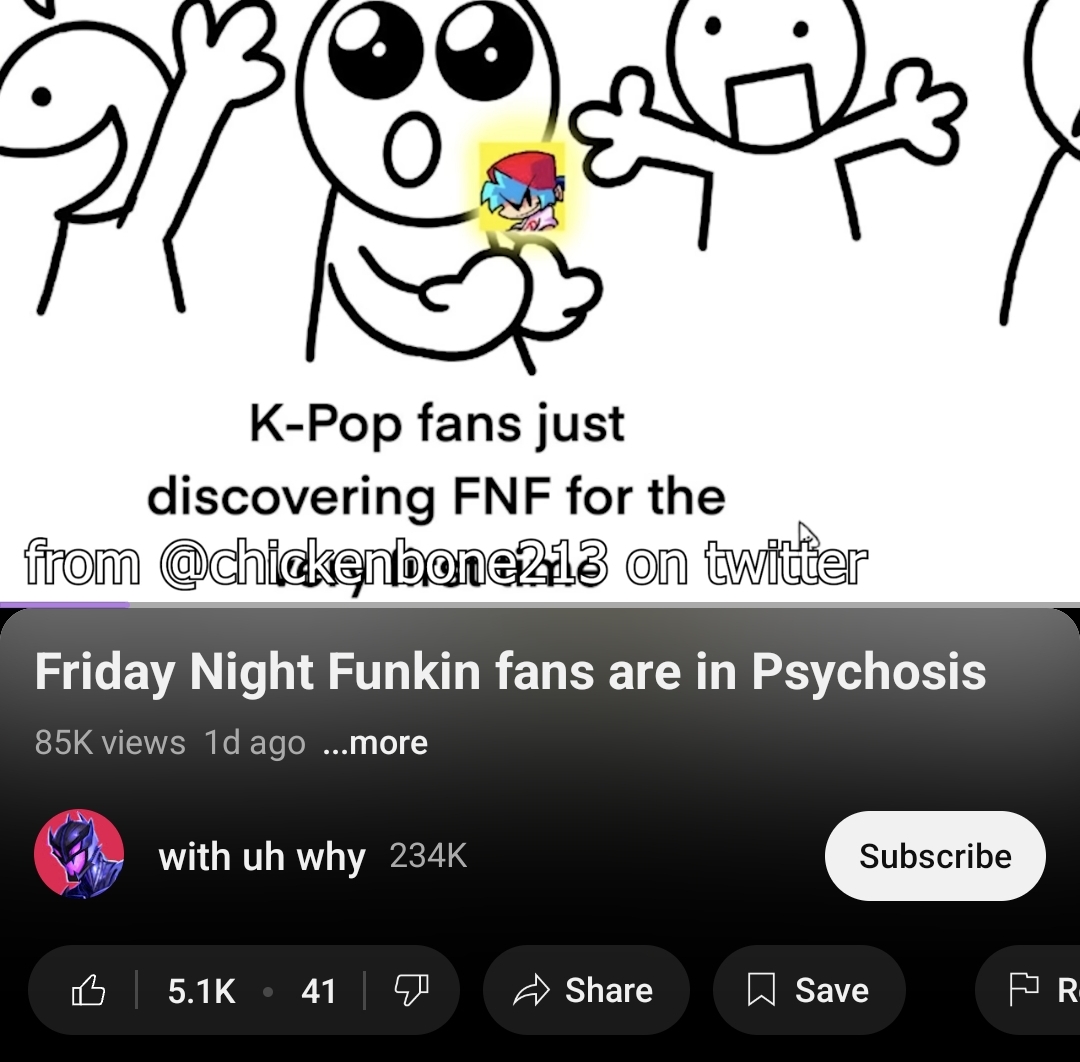Image resolution: width=1080 pixels, height=1062 pixels.
Task: Open with uh why channel name
Action: pyautogui.click(x=261, y=857)
